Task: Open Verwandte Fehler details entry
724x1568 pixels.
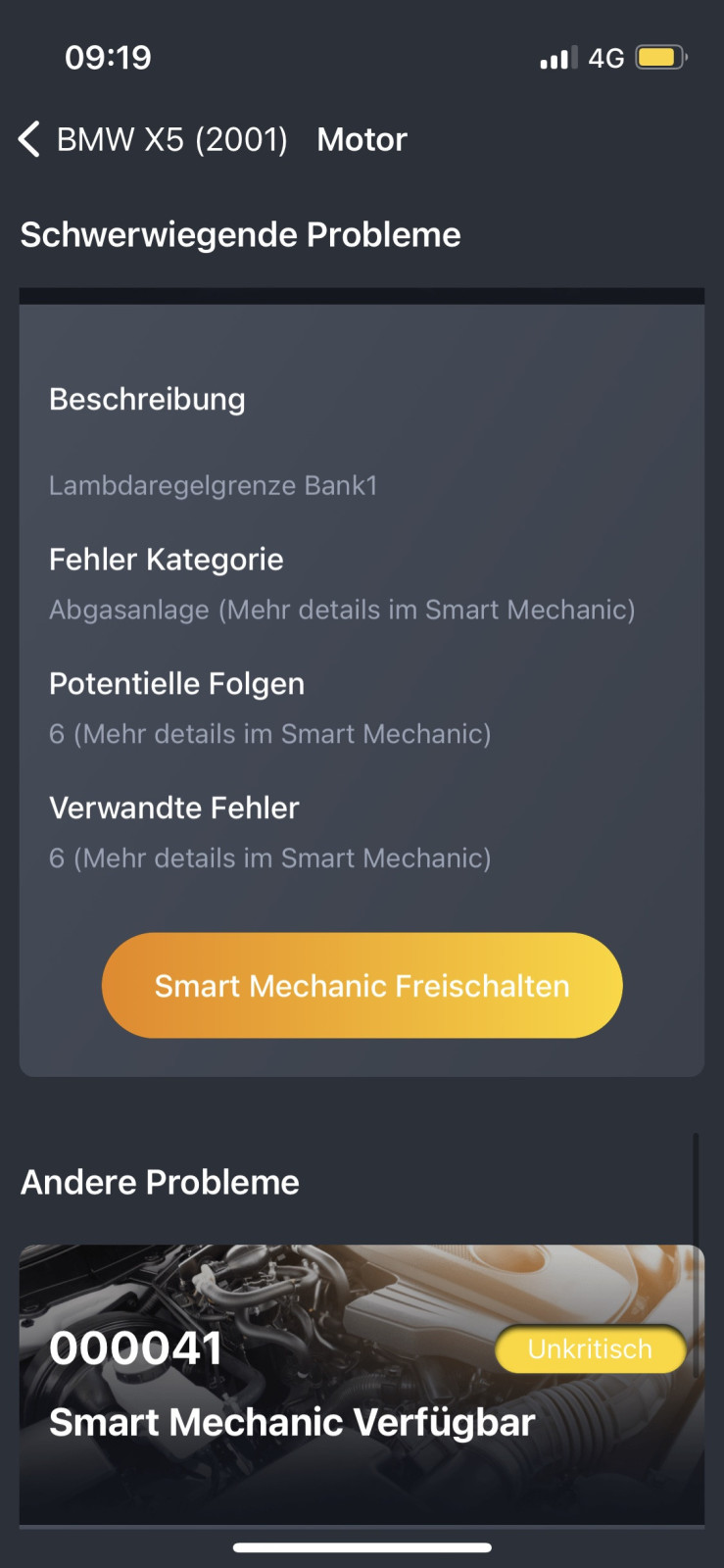Action: tap(270, 857)
